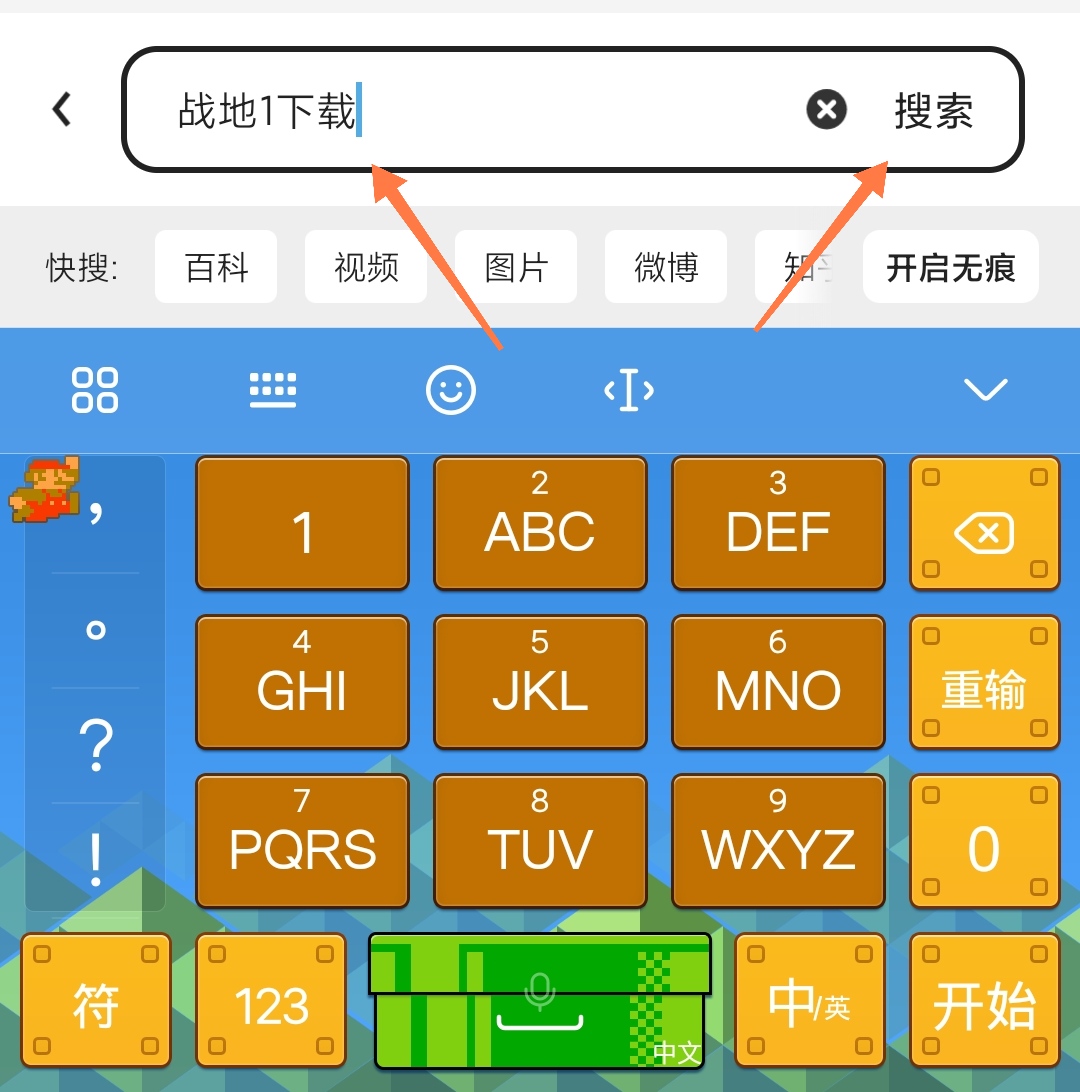The width and height of the screenshot is (1080, 1092).
Task: Open the emoji smiley panel
Action: pyautogui.click(x=451, y=390)
